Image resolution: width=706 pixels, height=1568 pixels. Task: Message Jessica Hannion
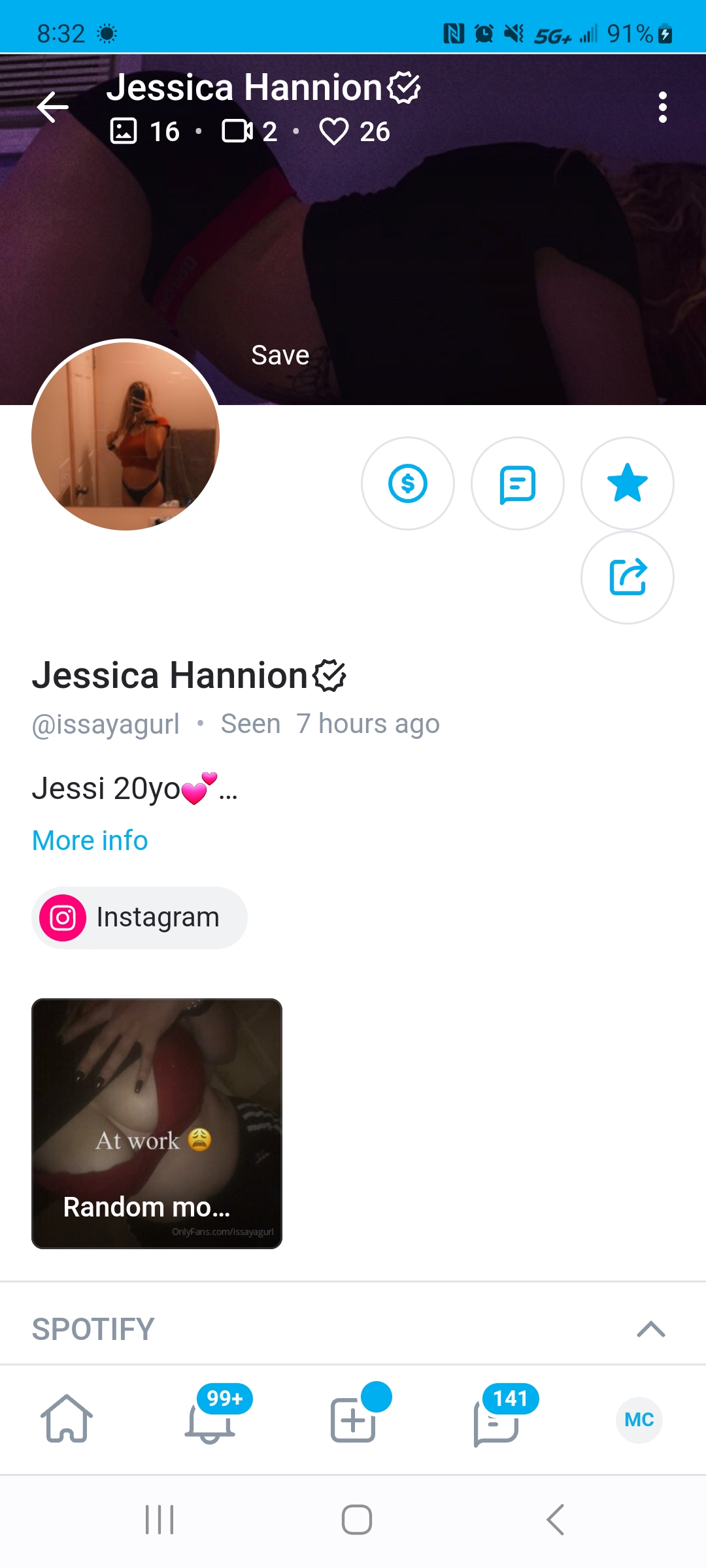518,483
